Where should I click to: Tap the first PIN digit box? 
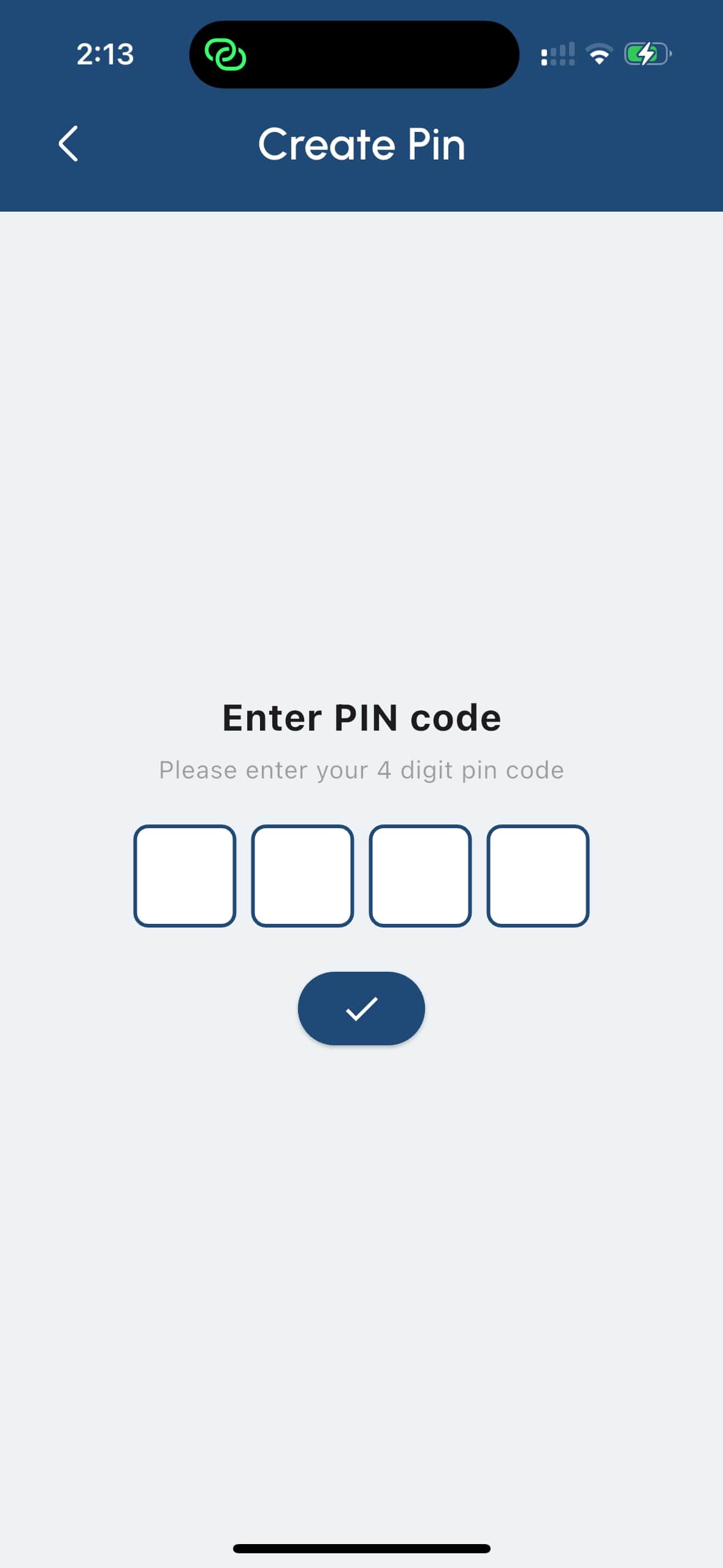(185, 875)
